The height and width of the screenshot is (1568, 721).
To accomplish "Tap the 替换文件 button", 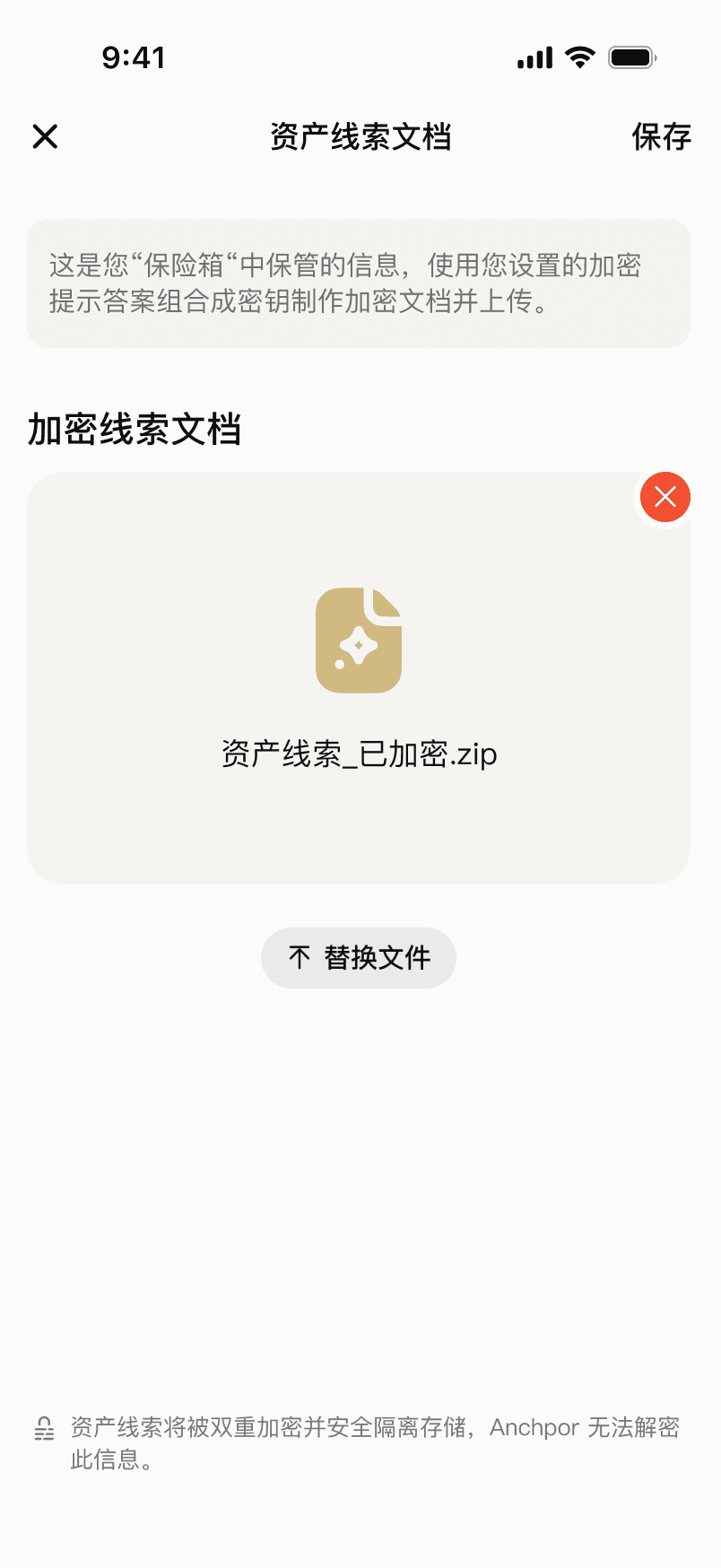I will [x=358, y=957].
